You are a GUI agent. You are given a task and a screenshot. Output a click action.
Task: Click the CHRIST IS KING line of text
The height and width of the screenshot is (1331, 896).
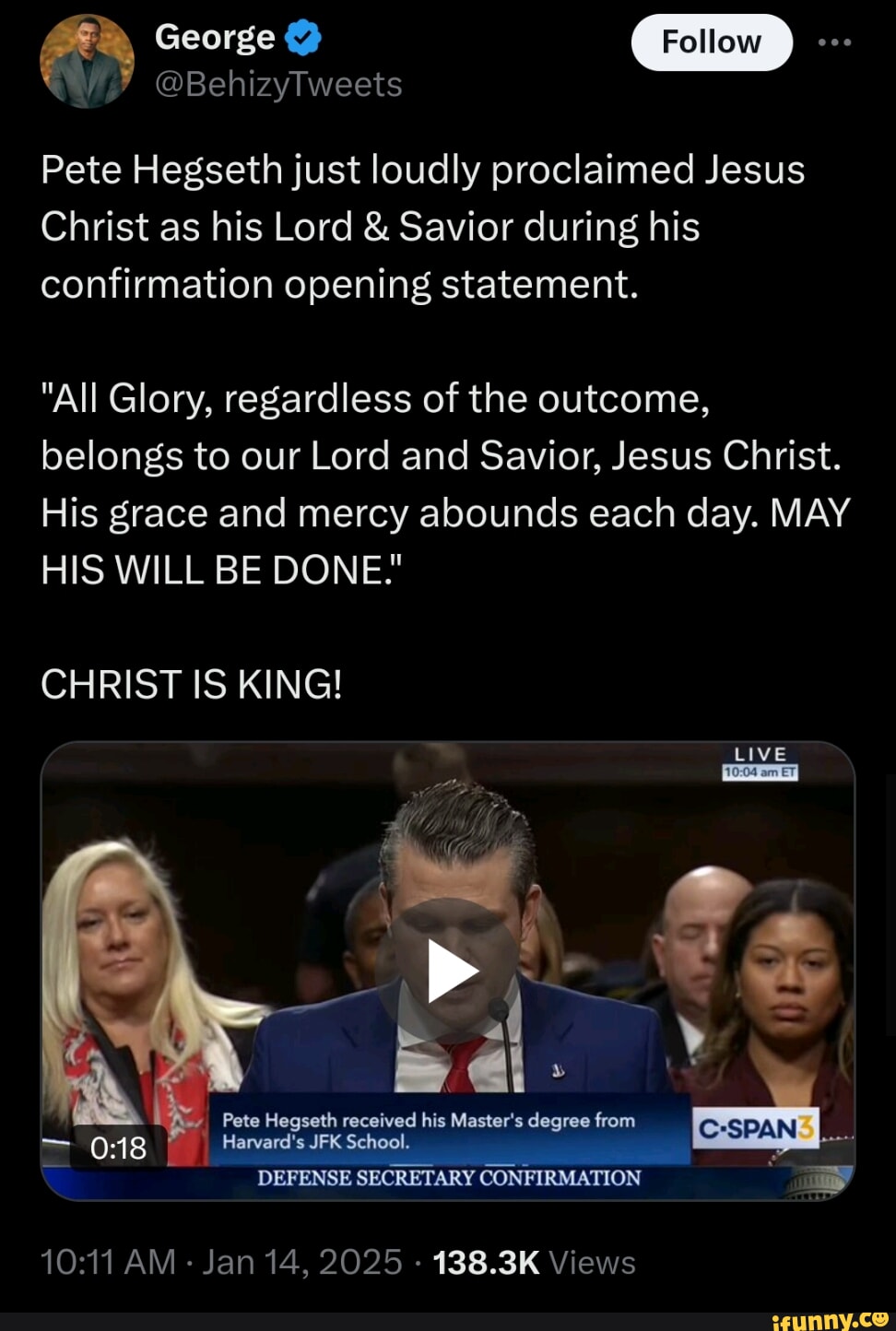[x=190, y=683]
